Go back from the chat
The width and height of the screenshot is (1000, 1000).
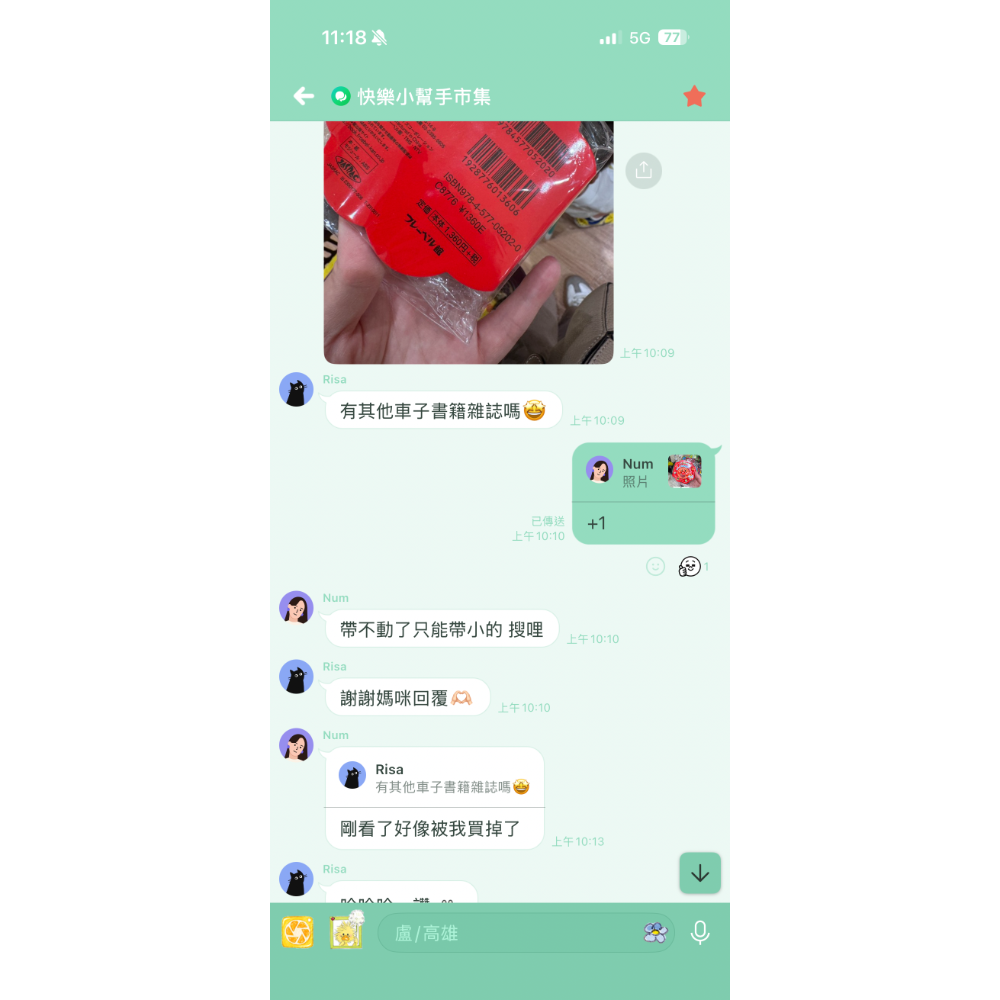coord(304,96)
